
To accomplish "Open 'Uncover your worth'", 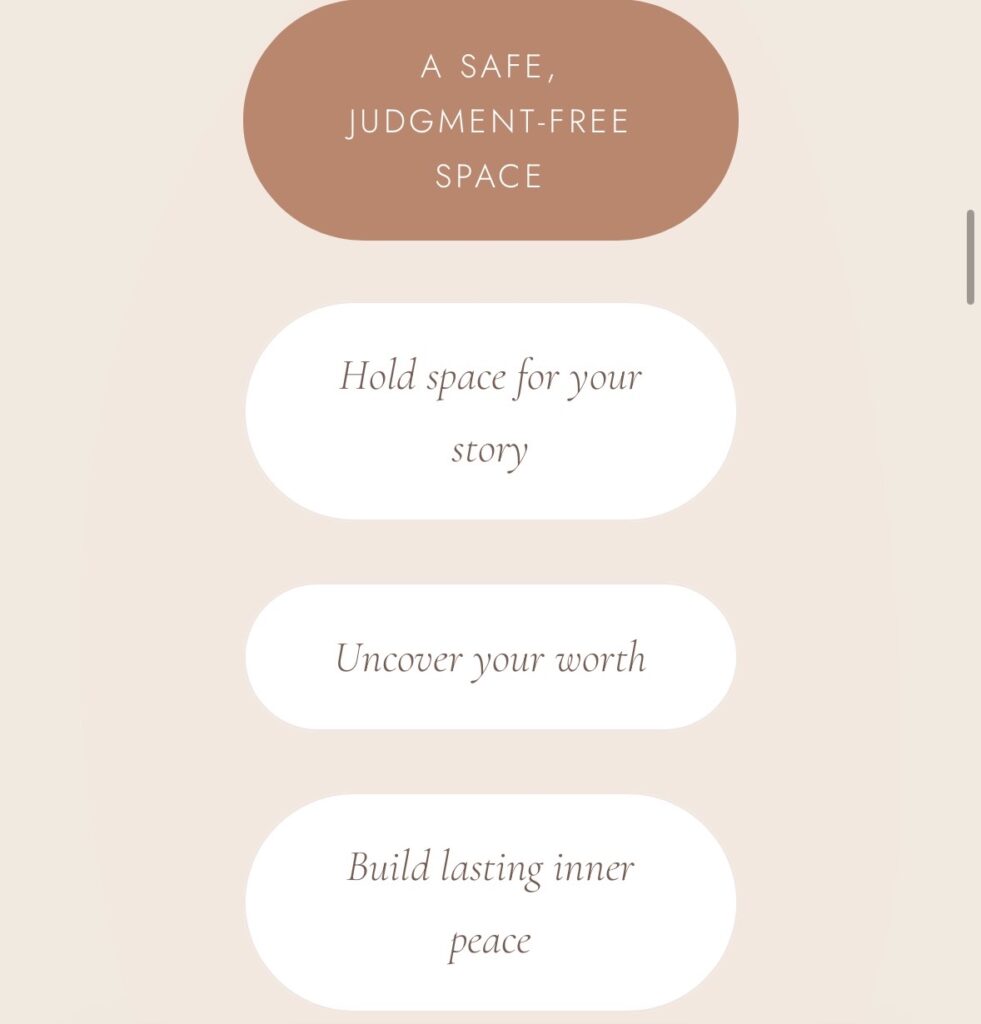I will [490, 657].
